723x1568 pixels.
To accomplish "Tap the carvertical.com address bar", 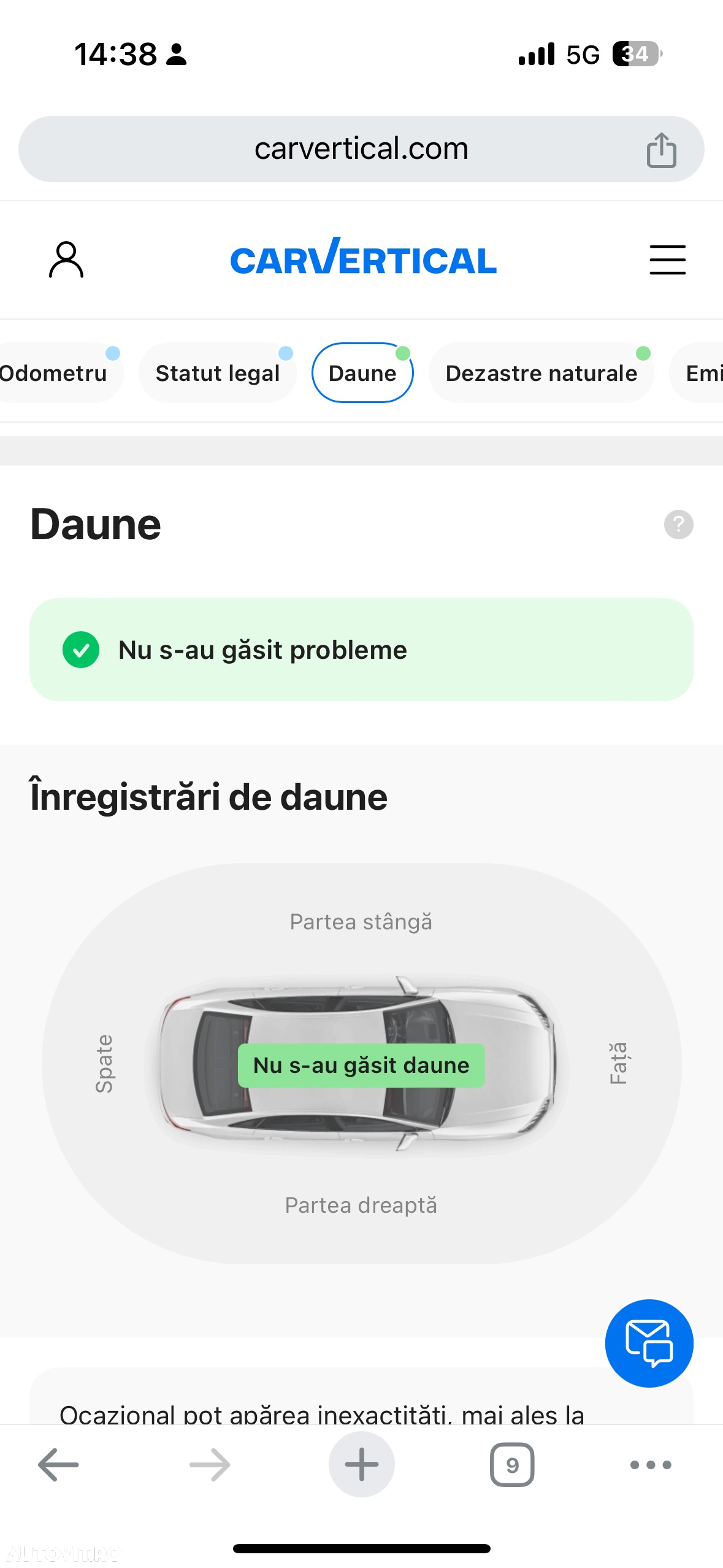I will 361,149.
